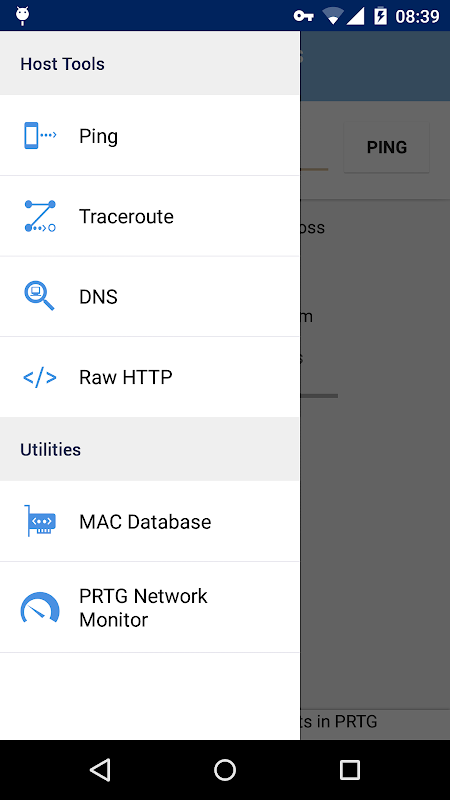Open the MAC Database utility

tap(149, 521)
